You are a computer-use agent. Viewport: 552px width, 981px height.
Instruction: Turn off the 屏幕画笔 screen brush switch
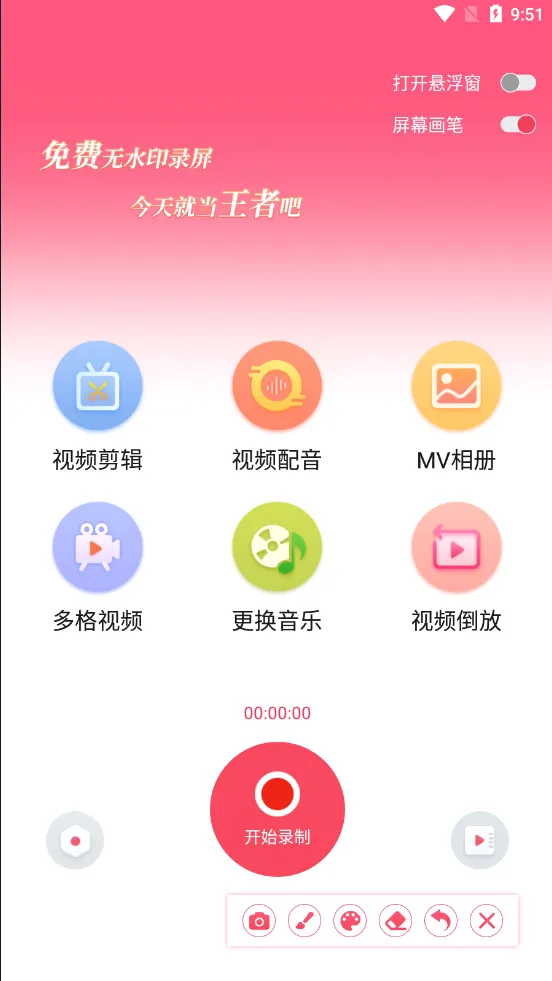pyautogui.click(x=518, y=125)
